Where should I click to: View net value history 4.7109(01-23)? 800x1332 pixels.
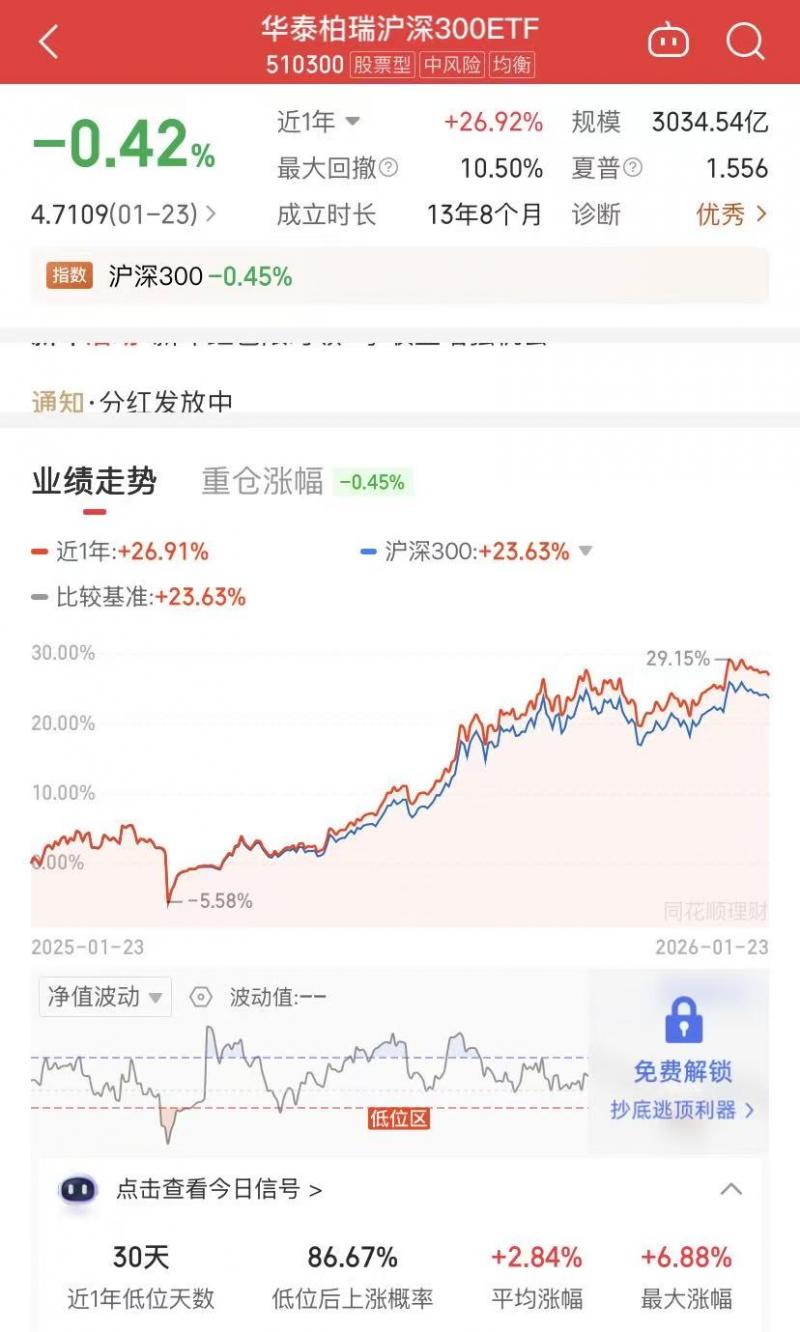point(125,214)
